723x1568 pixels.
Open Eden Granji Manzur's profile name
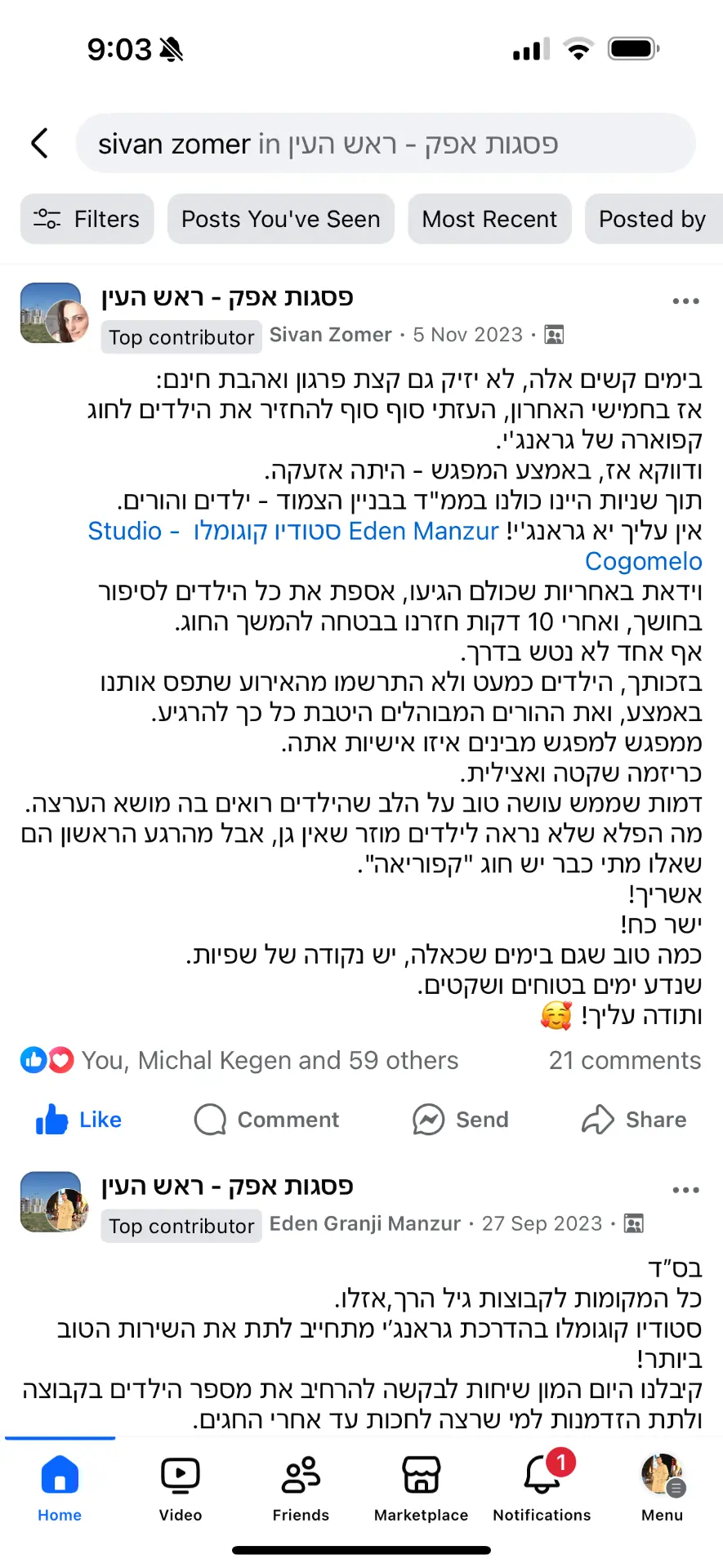(x=365, y=1223)
